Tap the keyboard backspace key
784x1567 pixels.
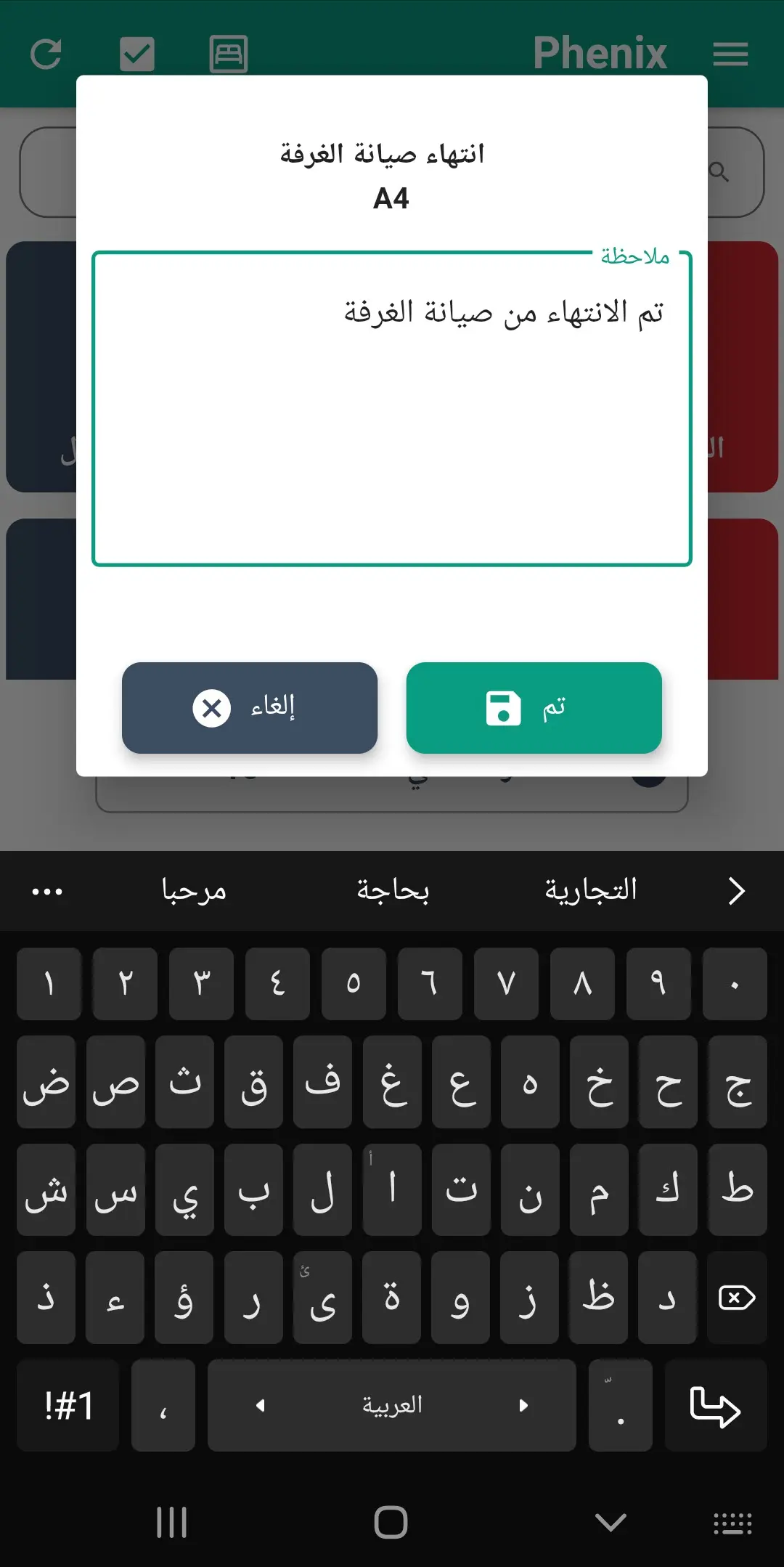click(737, 1297)
